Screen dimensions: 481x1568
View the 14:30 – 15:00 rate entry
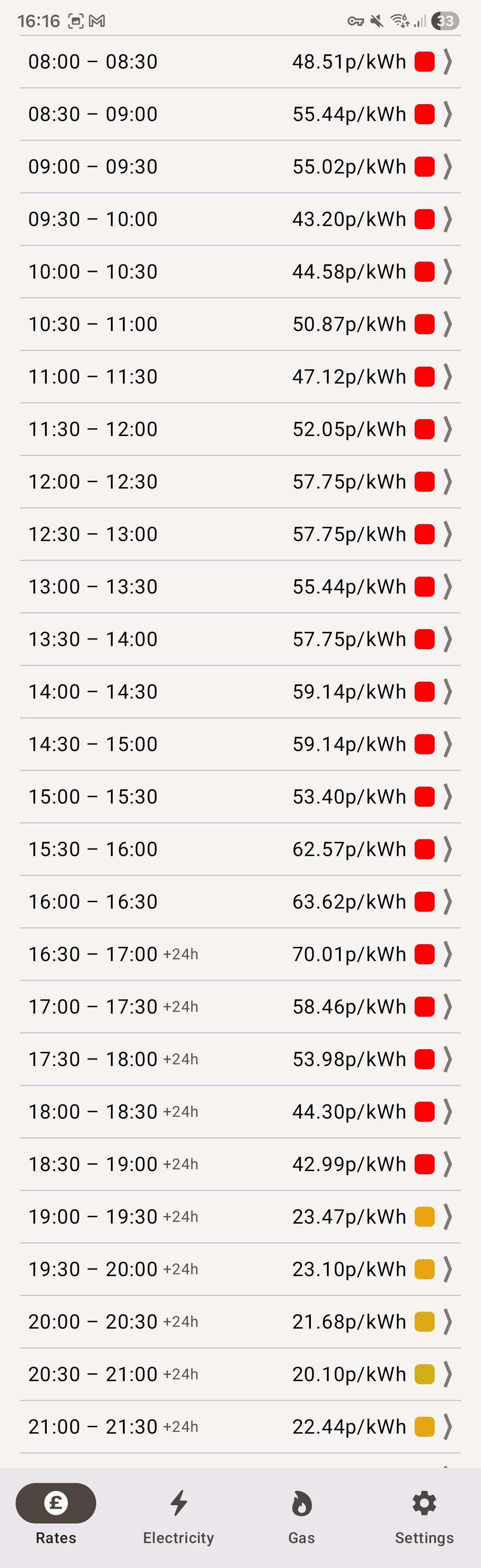click(x=240, y=744)
